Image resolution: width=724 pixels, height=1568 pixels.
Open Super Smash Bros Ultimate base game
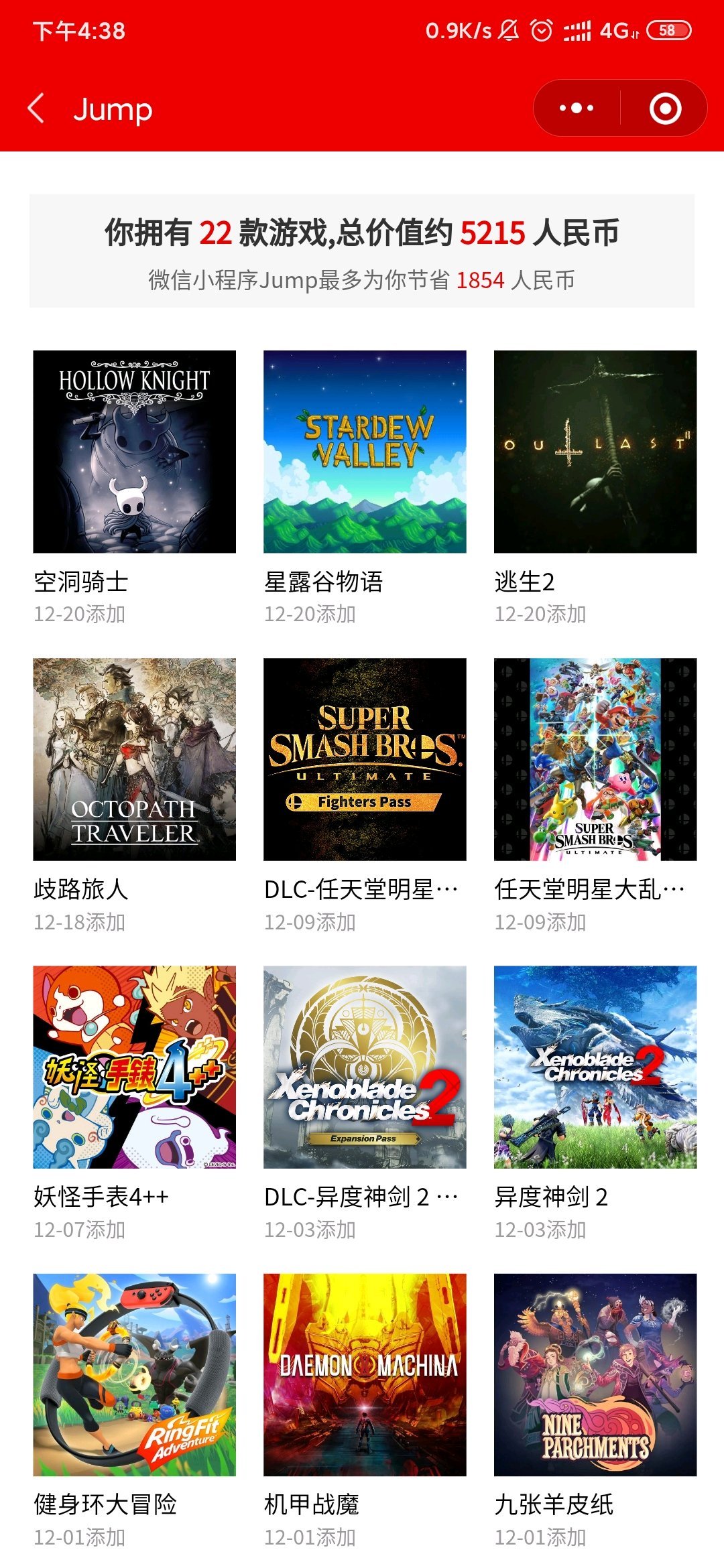595,759
